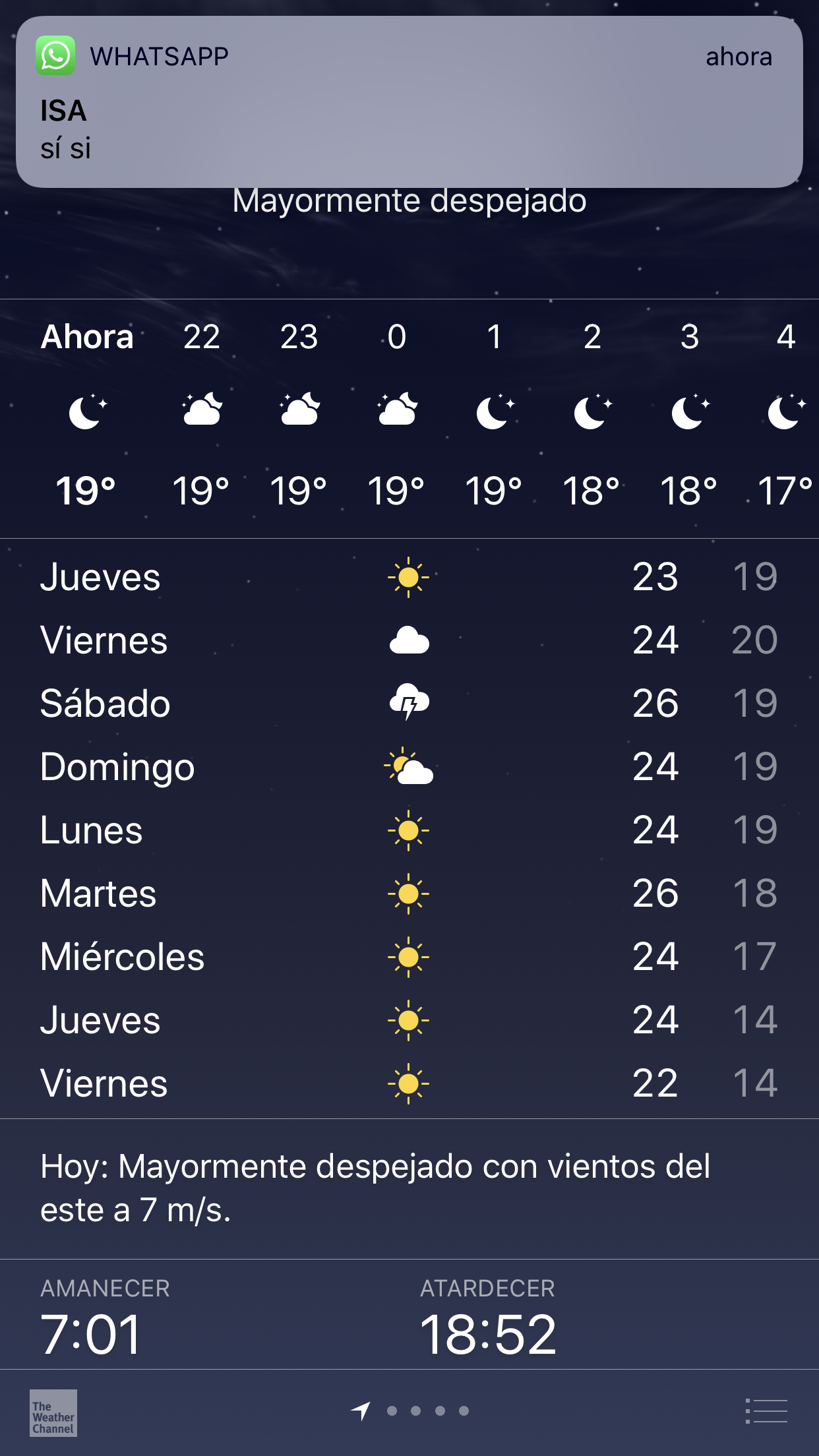Tap the page indicator dots
The height and width of the screenshot is (1456, 819).
point(427,1411)
